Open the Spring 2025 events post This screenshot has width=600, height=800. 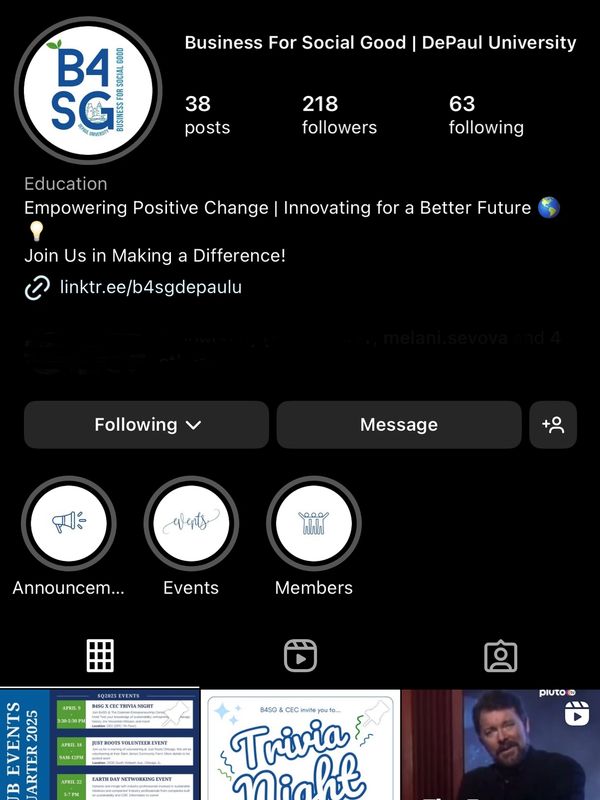[x=98, y=745]
